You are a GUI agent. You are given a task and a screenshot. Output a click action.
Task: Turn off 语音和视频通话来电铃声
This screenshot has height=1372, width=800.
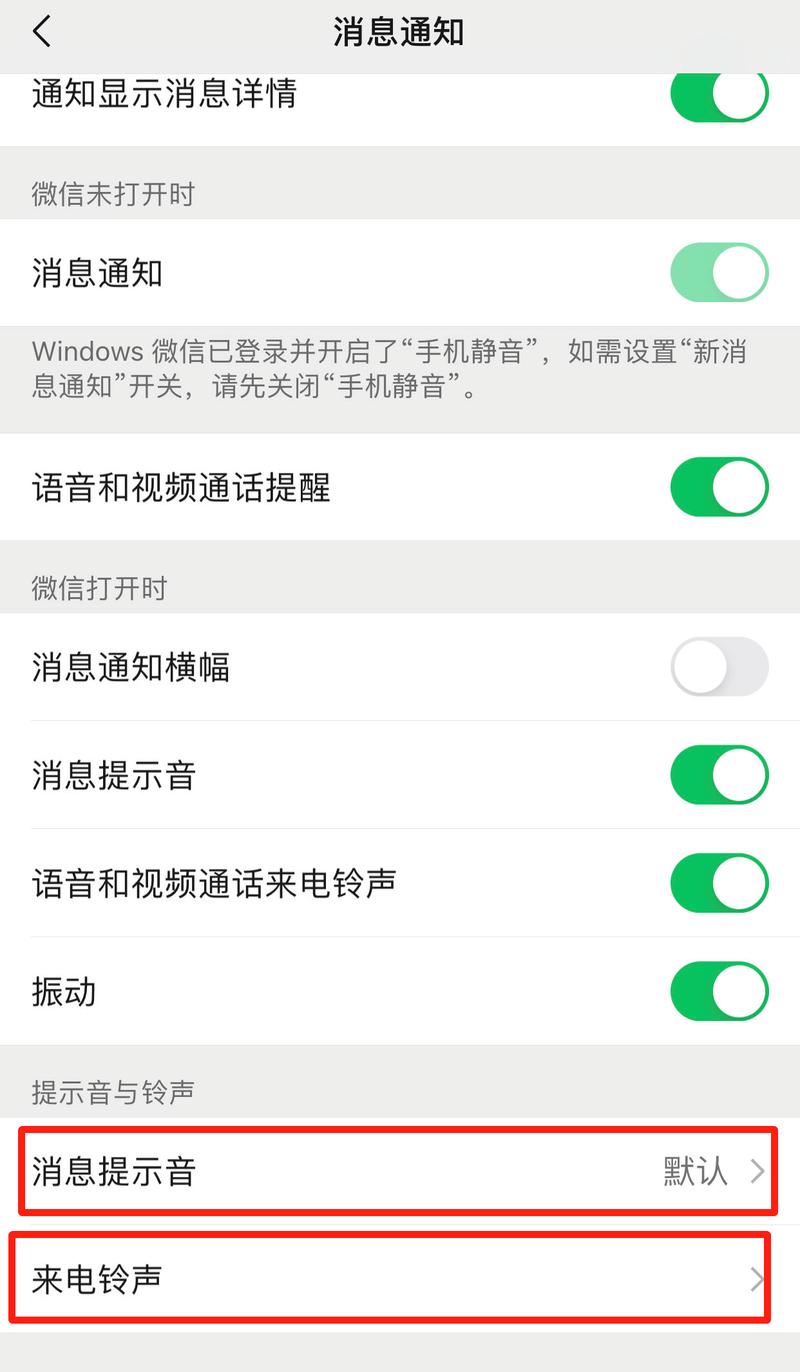pos(719,883)
